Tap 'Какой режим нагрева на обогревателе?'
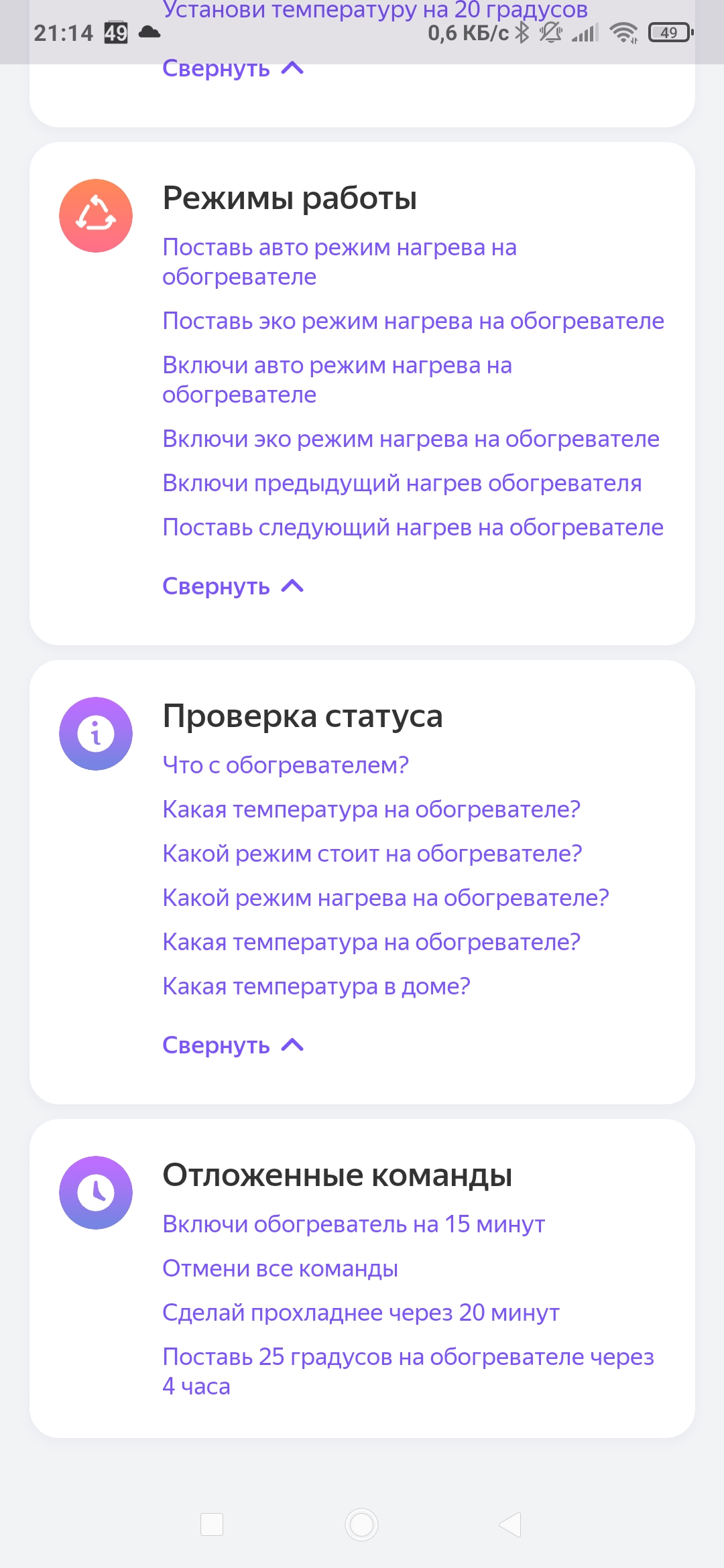 (x=385, y=898)
